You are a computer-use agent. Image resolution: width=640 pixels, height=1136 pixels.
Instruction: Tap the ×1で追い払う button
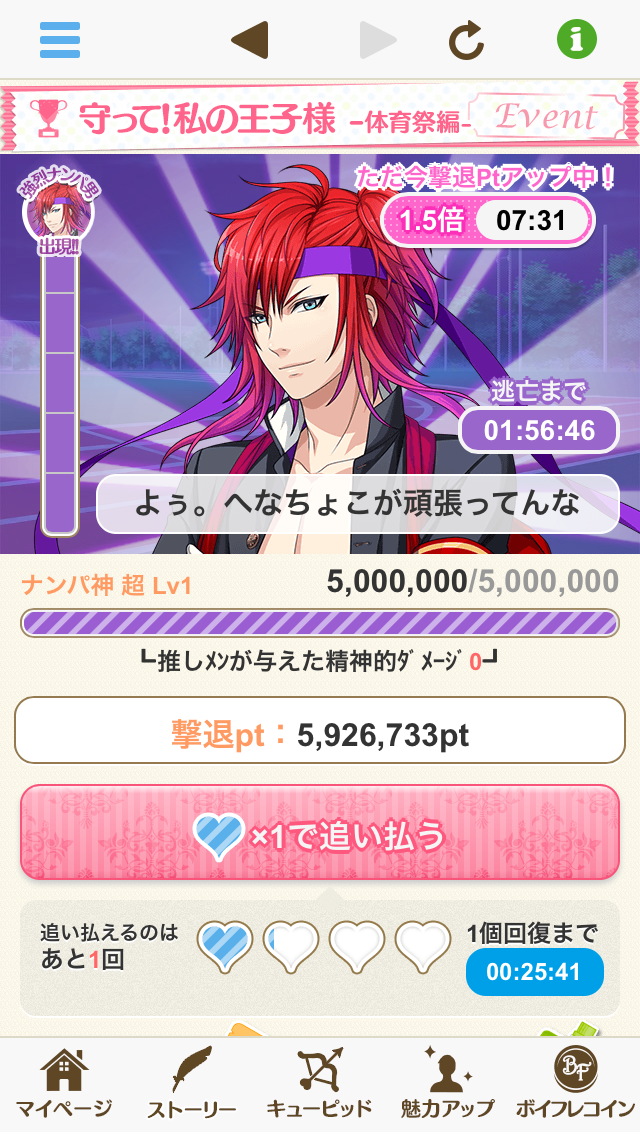[x=320, y=833]
